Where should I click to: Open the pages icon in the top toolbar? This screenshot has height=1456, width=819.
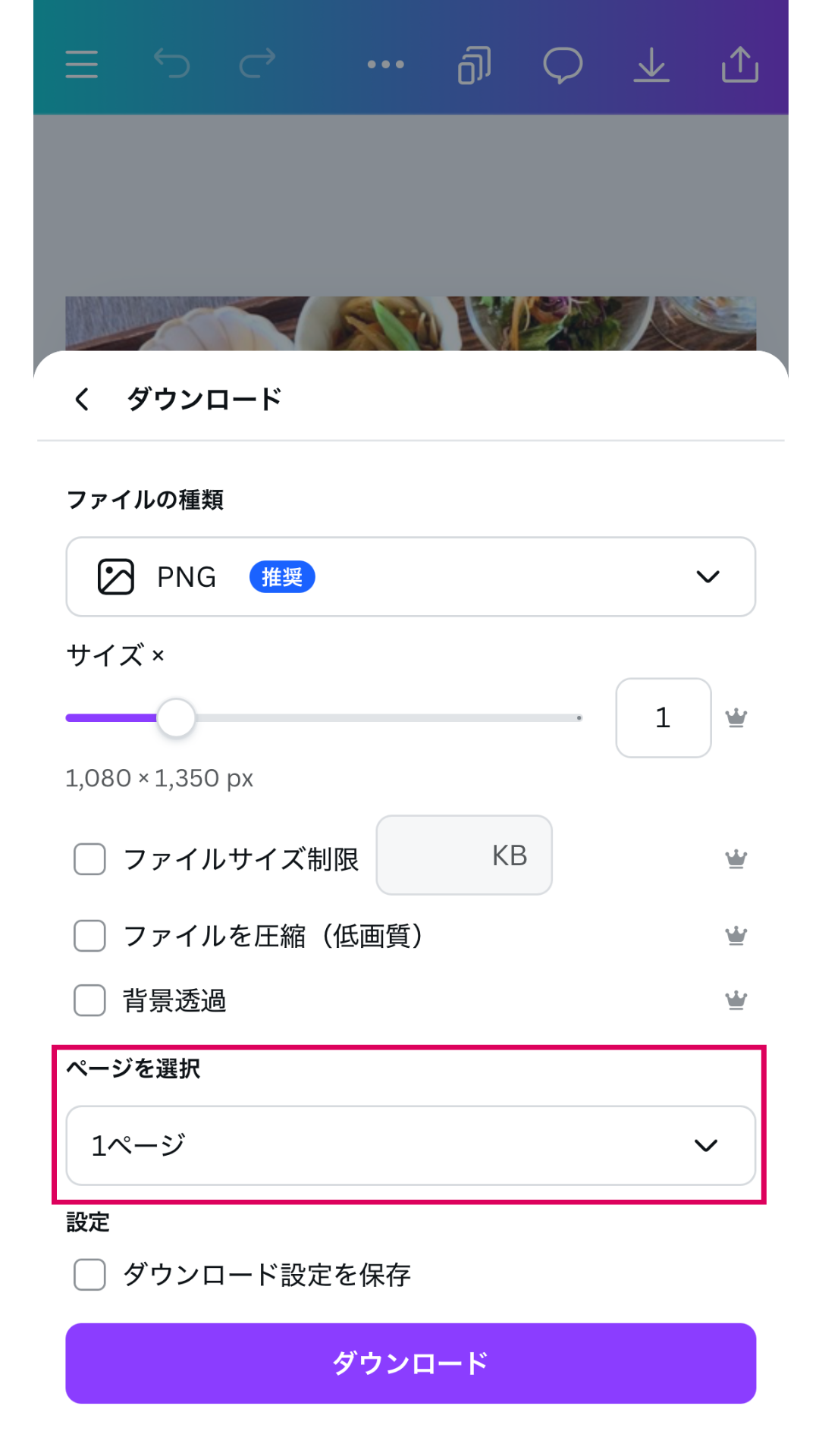coord(474,64)
